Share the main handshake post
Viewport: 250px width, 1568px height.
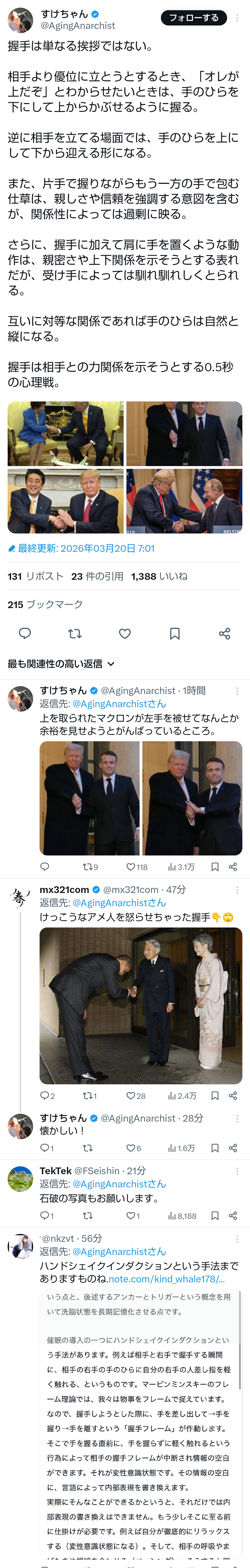pyautogui.click(x=225, y=634)
